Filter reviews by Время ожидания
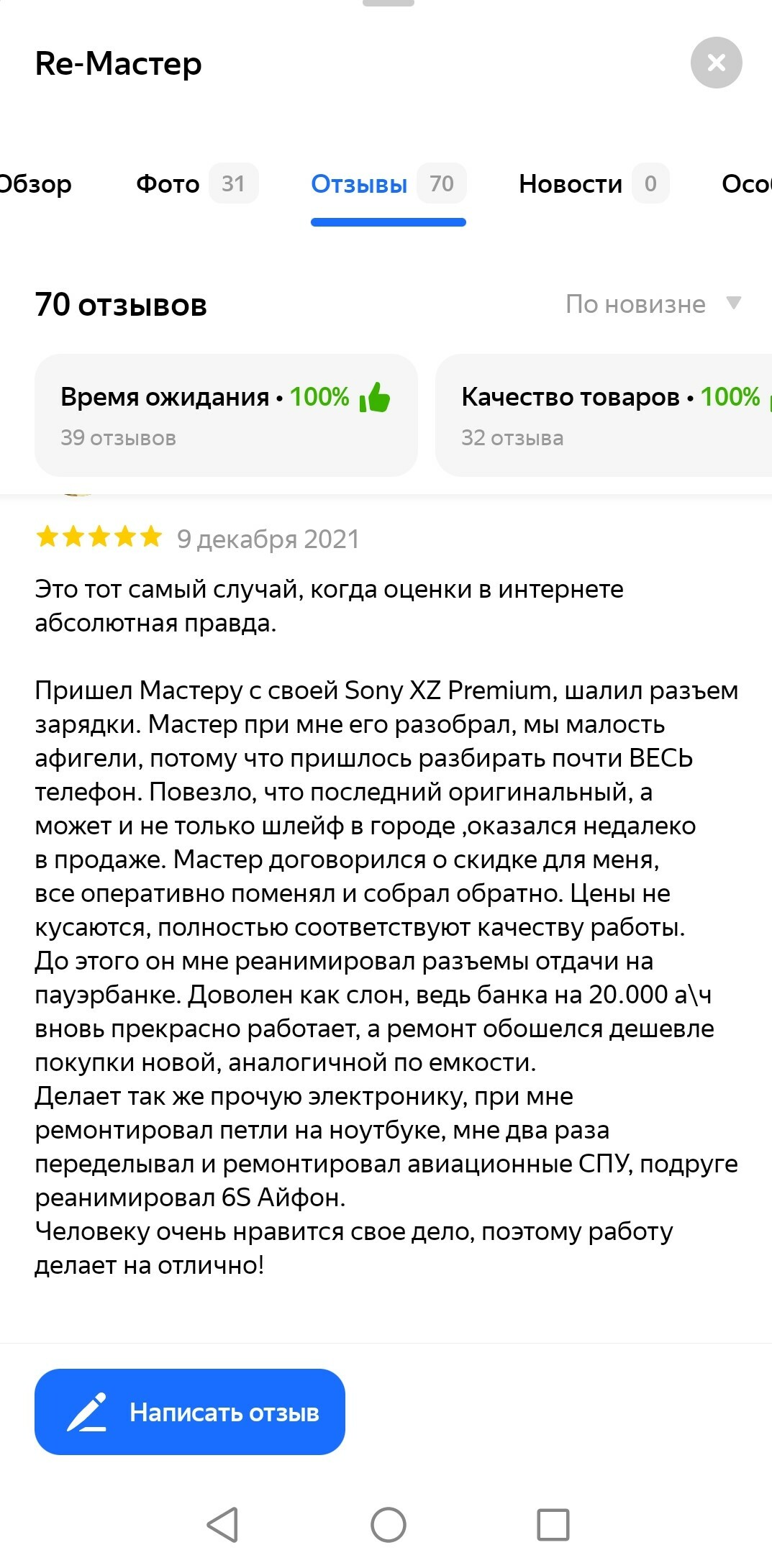Screen dimensions: 772x1568 click(x=226, y=415)
